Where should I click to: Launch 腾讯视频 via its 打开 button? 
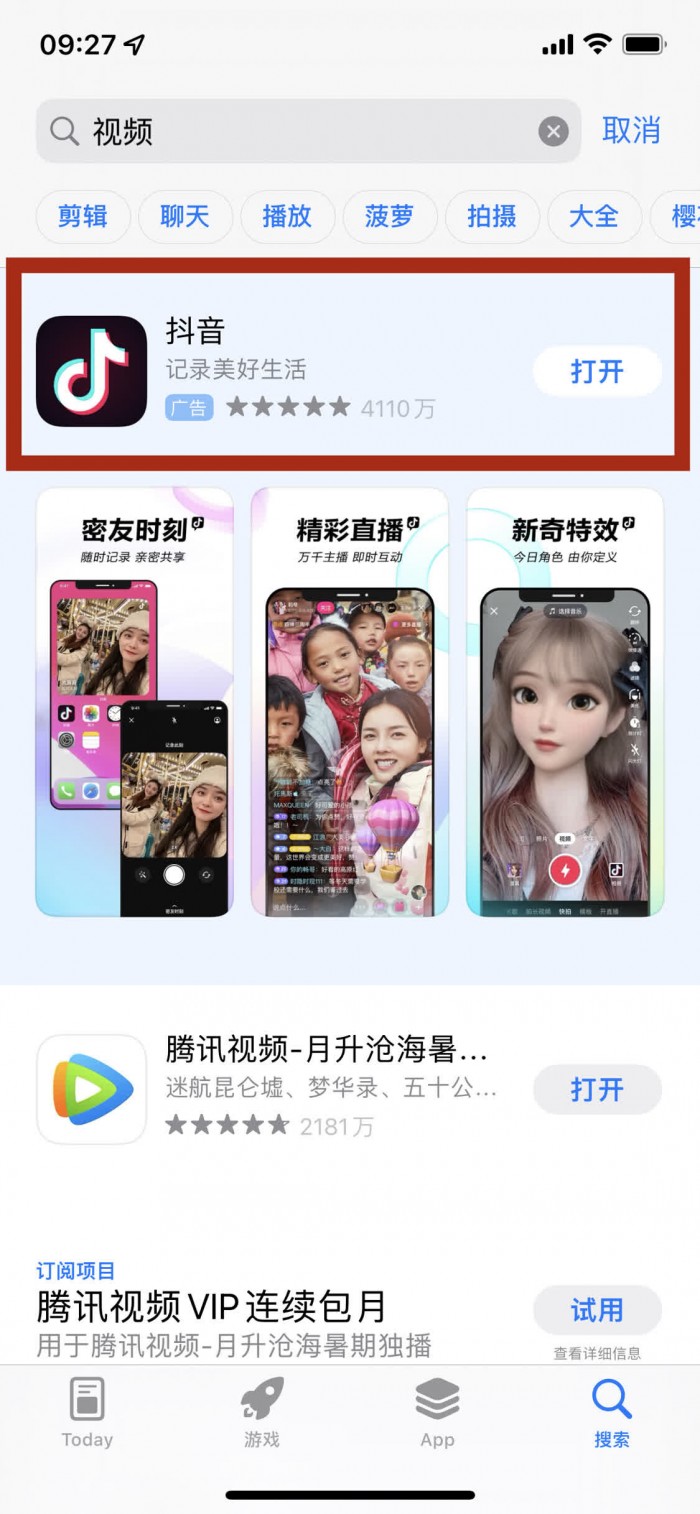point(597,1089)
